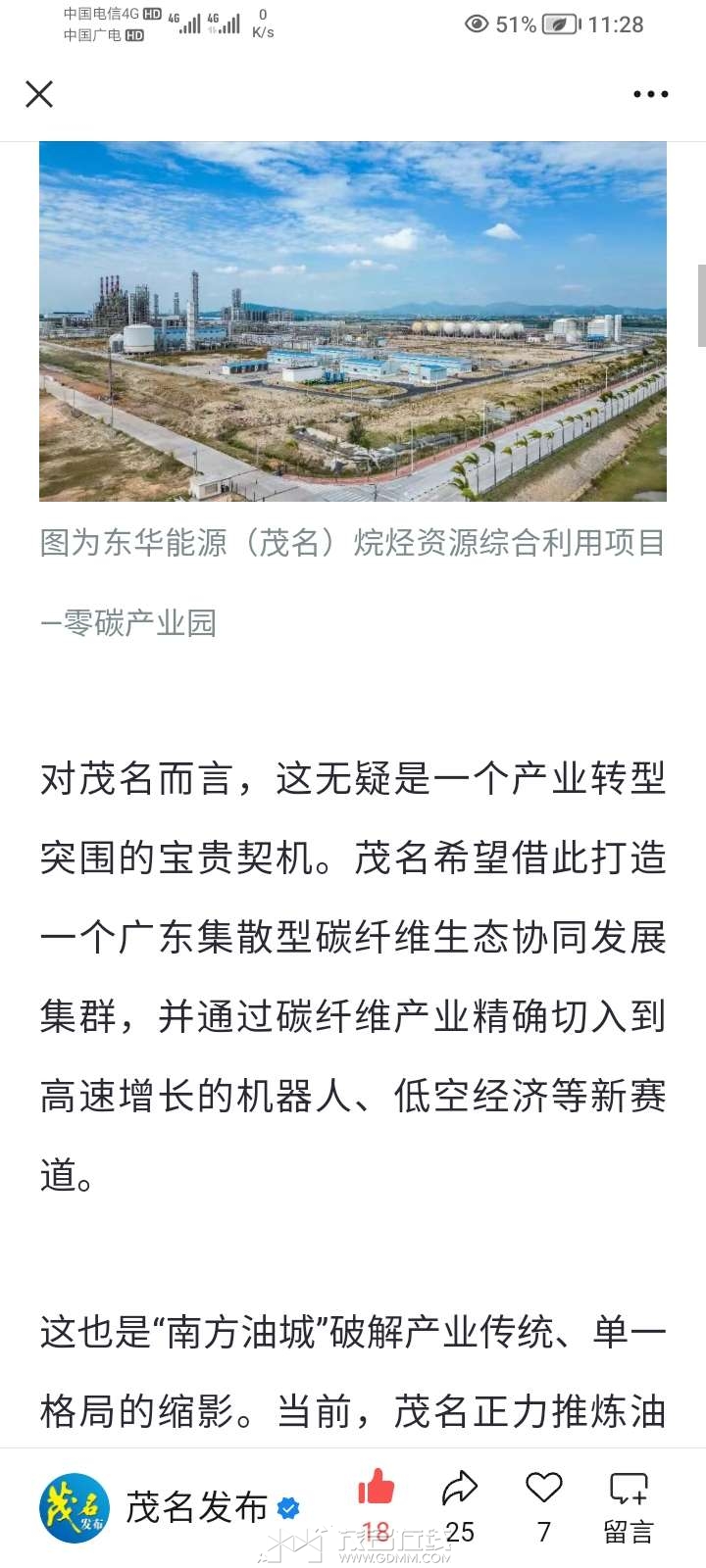Share this article

tap(459, 1491)
